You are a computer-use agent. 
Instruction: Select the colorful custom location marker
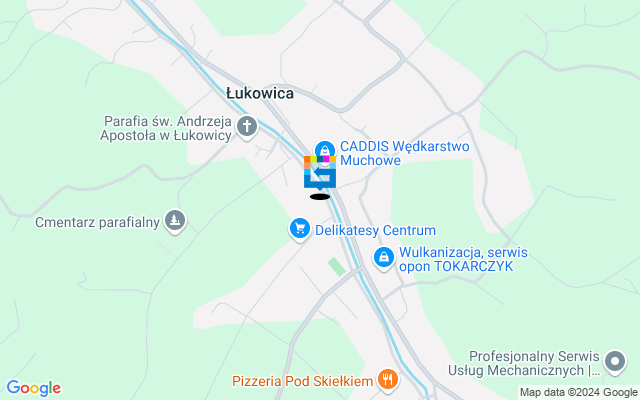point(319,172)
